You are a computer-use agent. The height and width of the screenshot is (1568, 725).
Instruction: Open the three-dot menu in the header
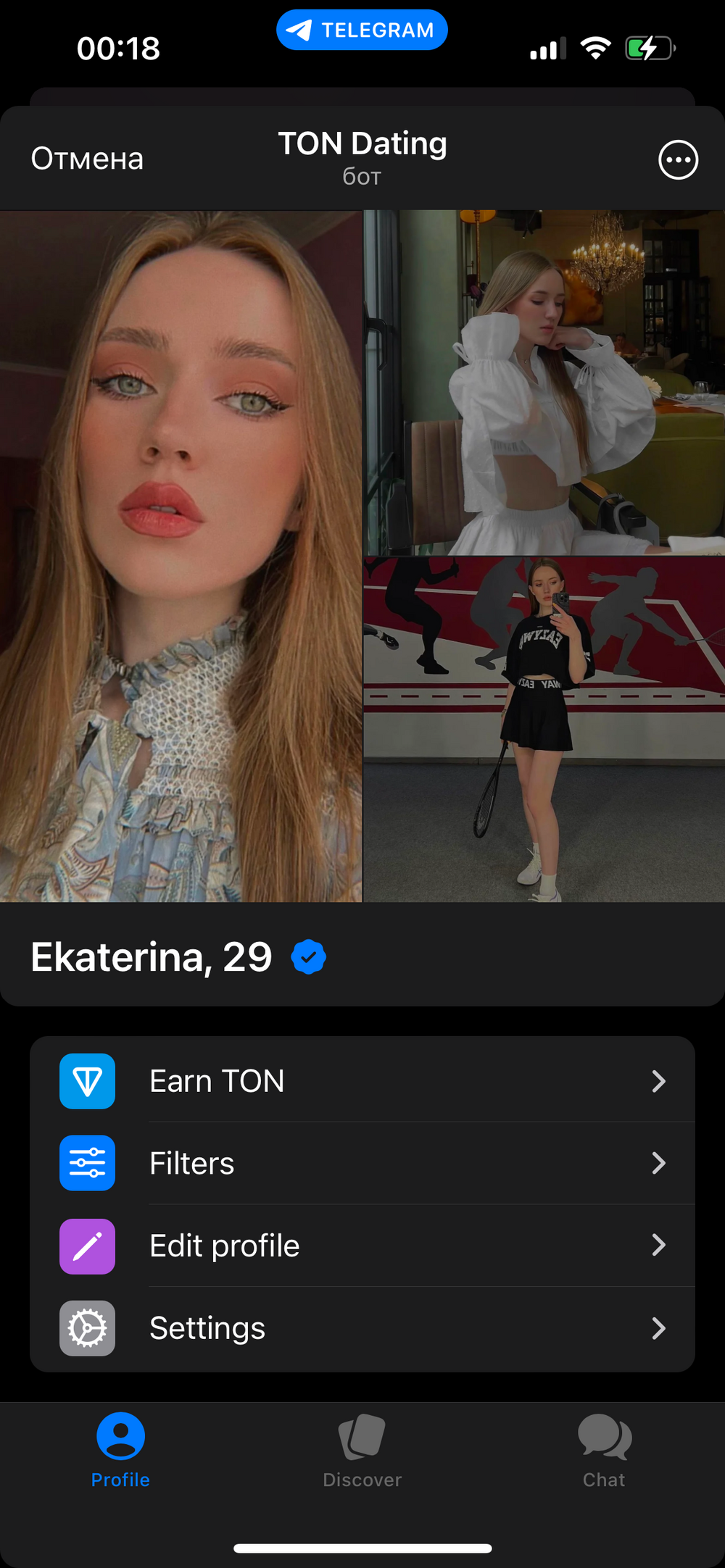pyautogui.click(x=677, y=159)
